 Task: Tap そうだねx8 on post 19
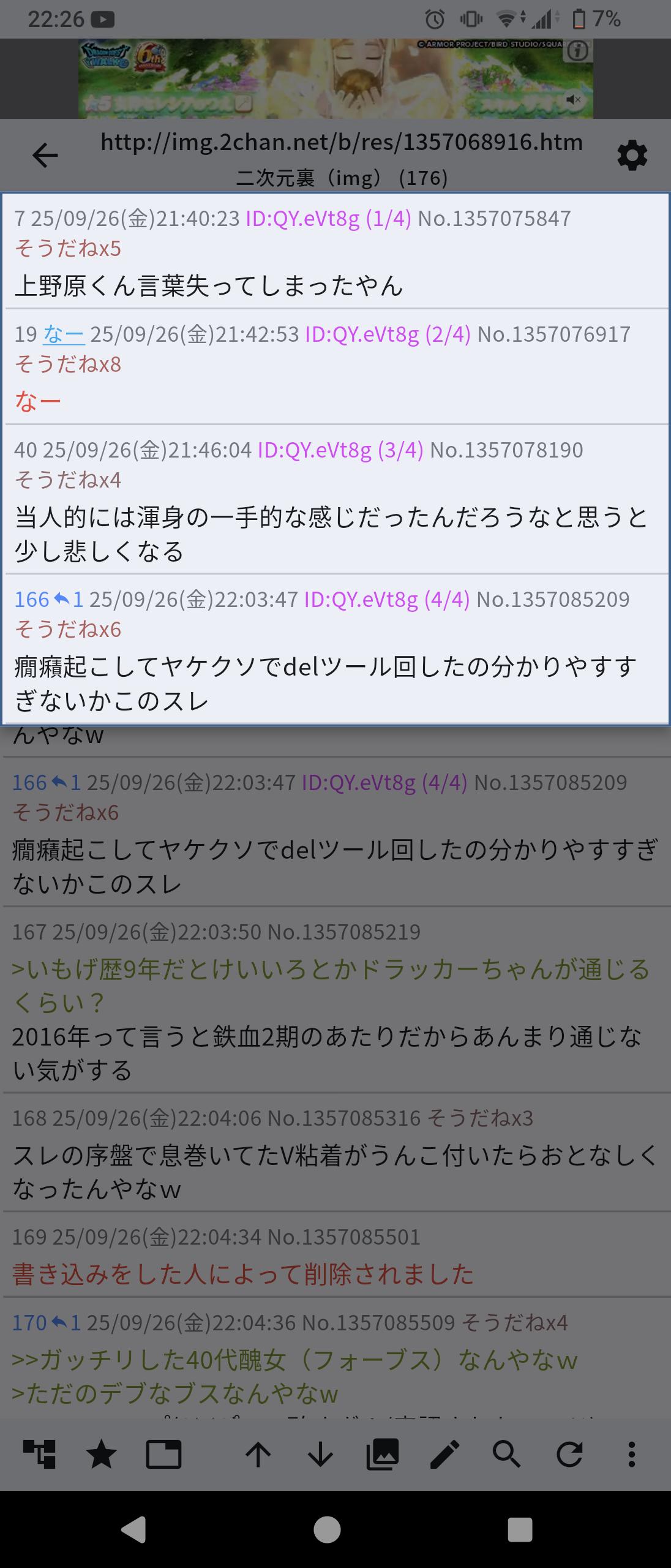click(x=68, y=364)
